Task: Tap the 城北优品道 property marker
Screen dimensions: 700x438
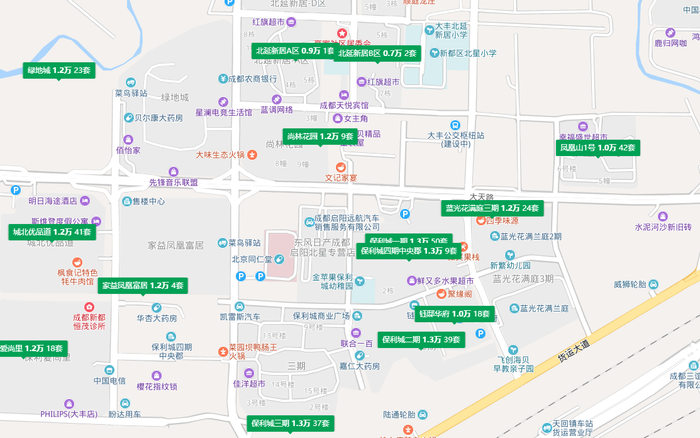Action: click(x=50, y=232)
